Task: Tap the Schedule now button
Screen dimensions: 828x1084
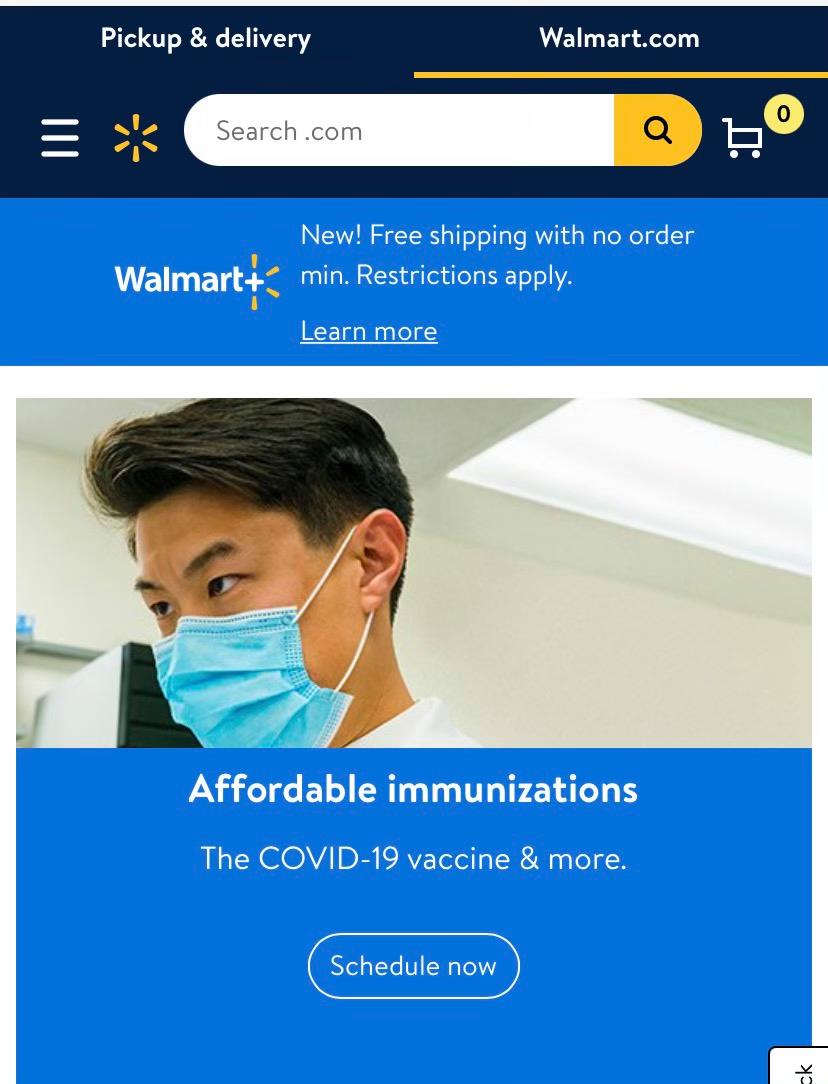Action: pos(413,966)
